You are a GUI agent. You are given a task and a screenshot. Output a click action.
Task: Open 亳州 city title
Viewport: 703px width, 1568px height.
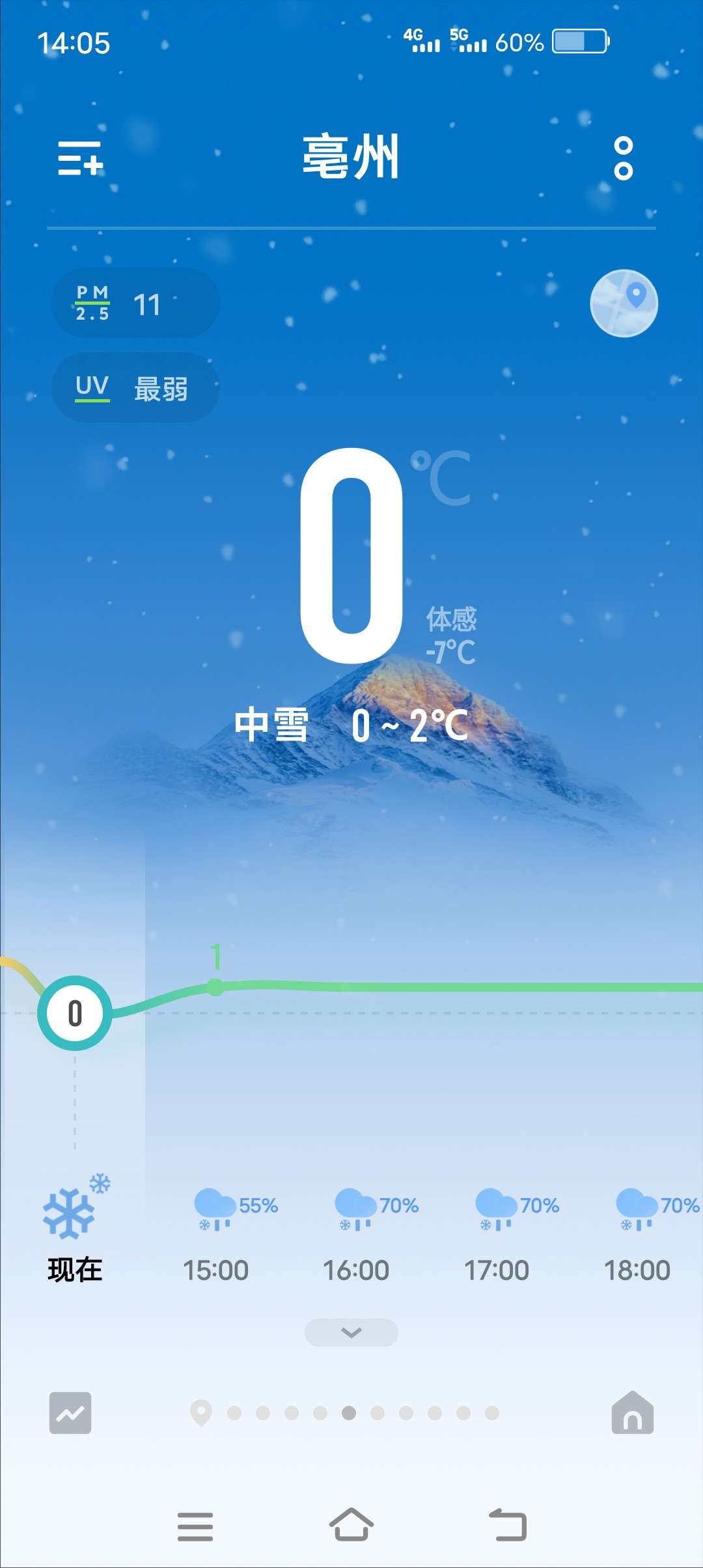coord(351,158)
